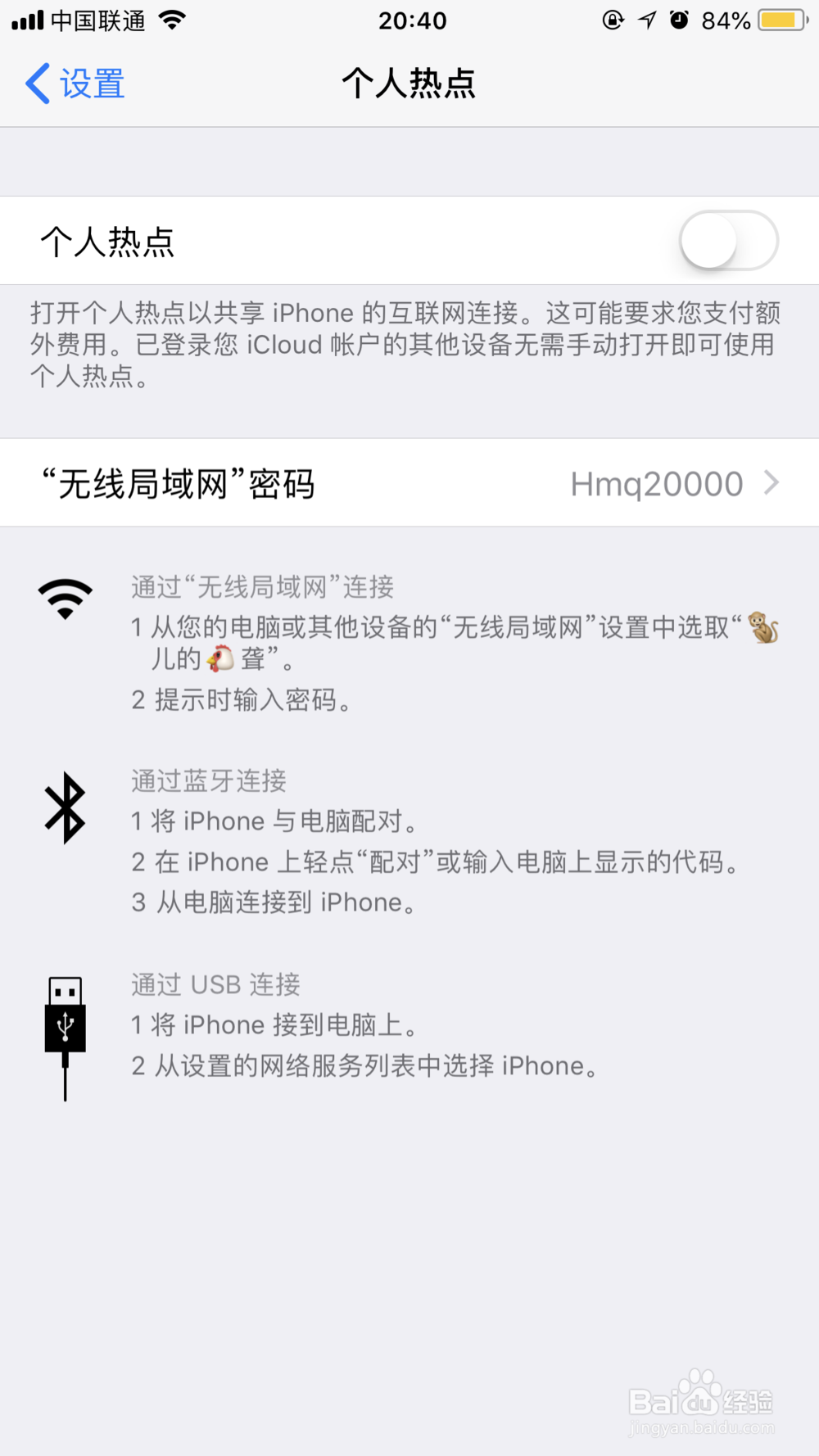Screen dimensions: 819x1456
Task: Click the orientation lock icon in status bar
Action: (x=613, y=20)
